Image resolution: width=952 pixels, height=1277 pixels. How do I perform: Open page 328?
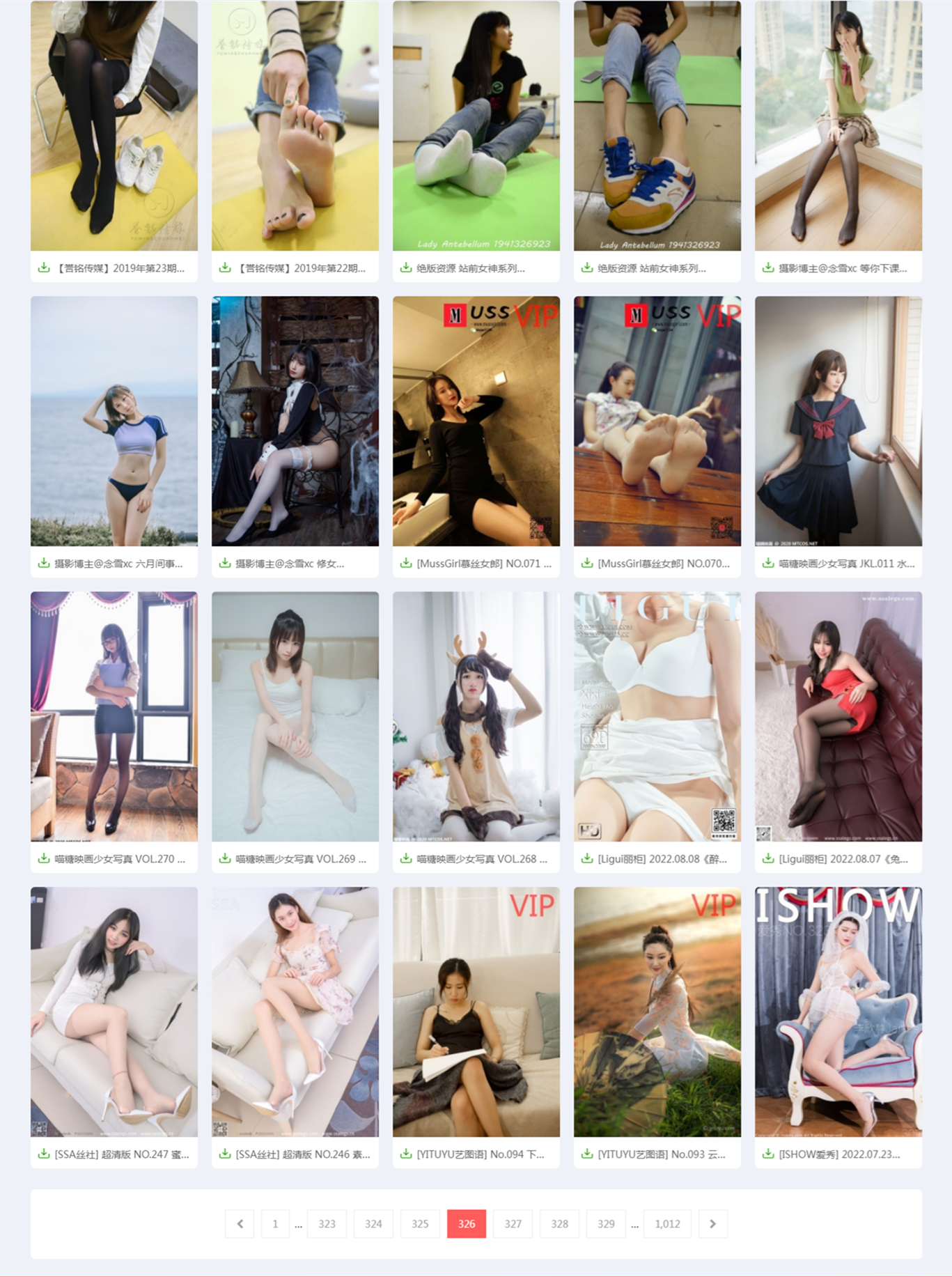tap(559, 1223)
